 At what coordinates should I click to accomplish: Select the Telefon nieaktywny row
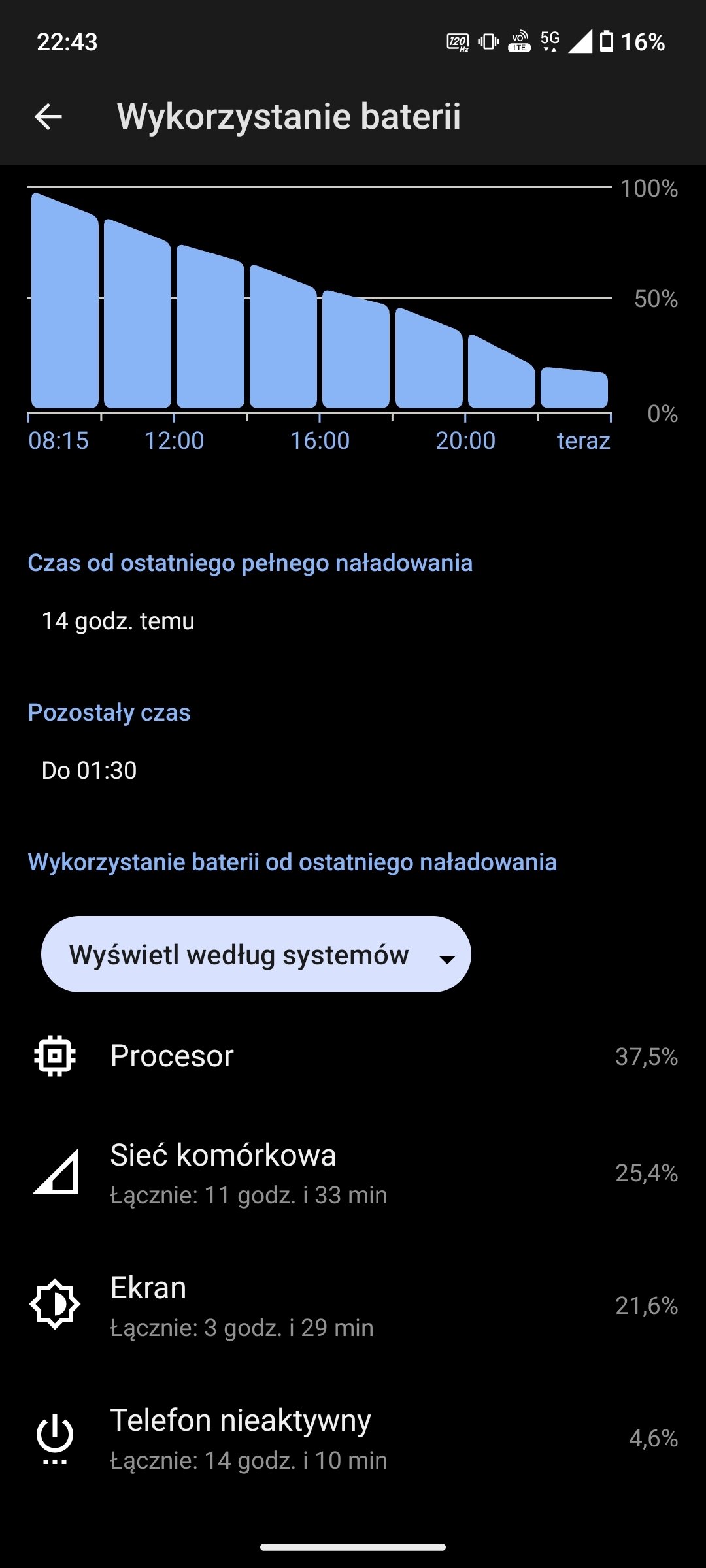353,1439
